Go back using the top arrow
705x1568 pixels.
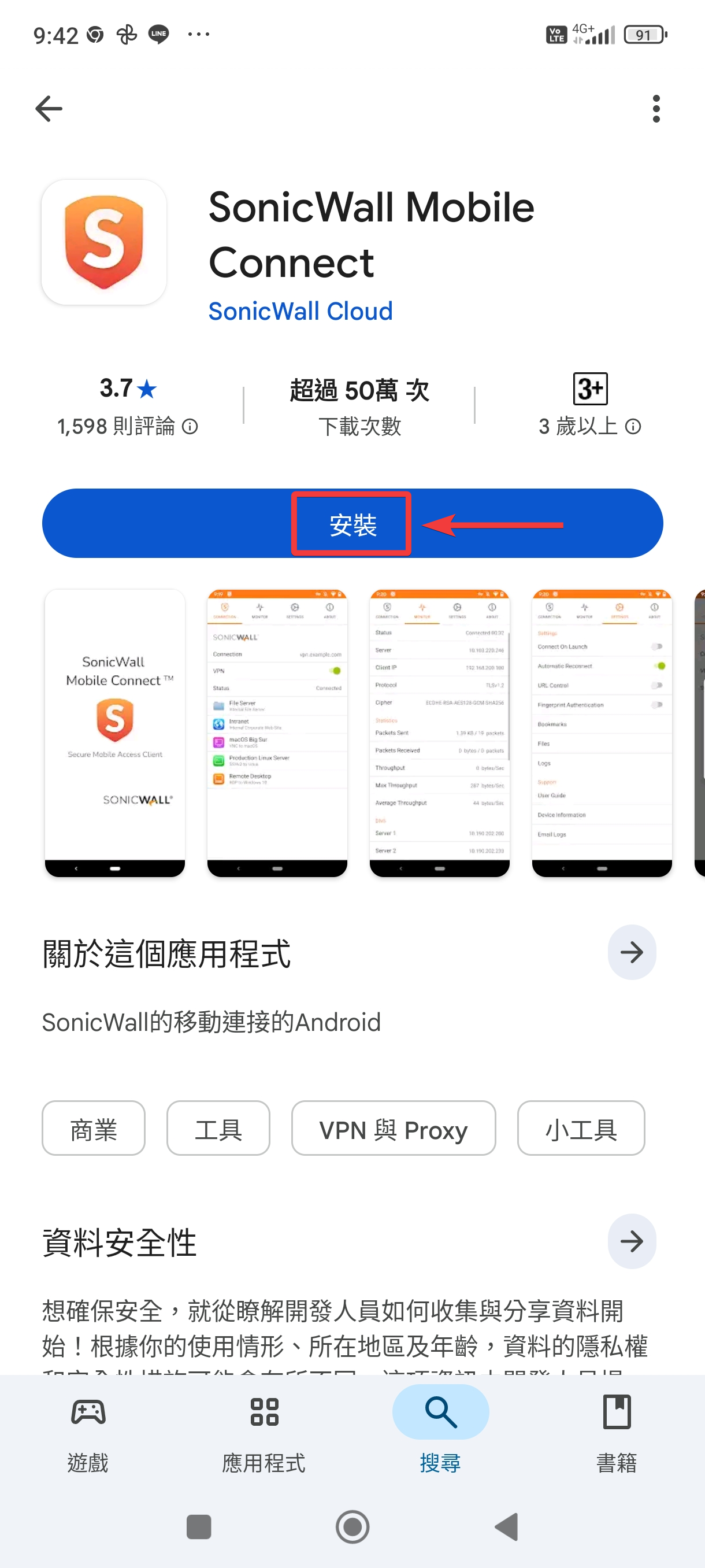tap(49, 109)
